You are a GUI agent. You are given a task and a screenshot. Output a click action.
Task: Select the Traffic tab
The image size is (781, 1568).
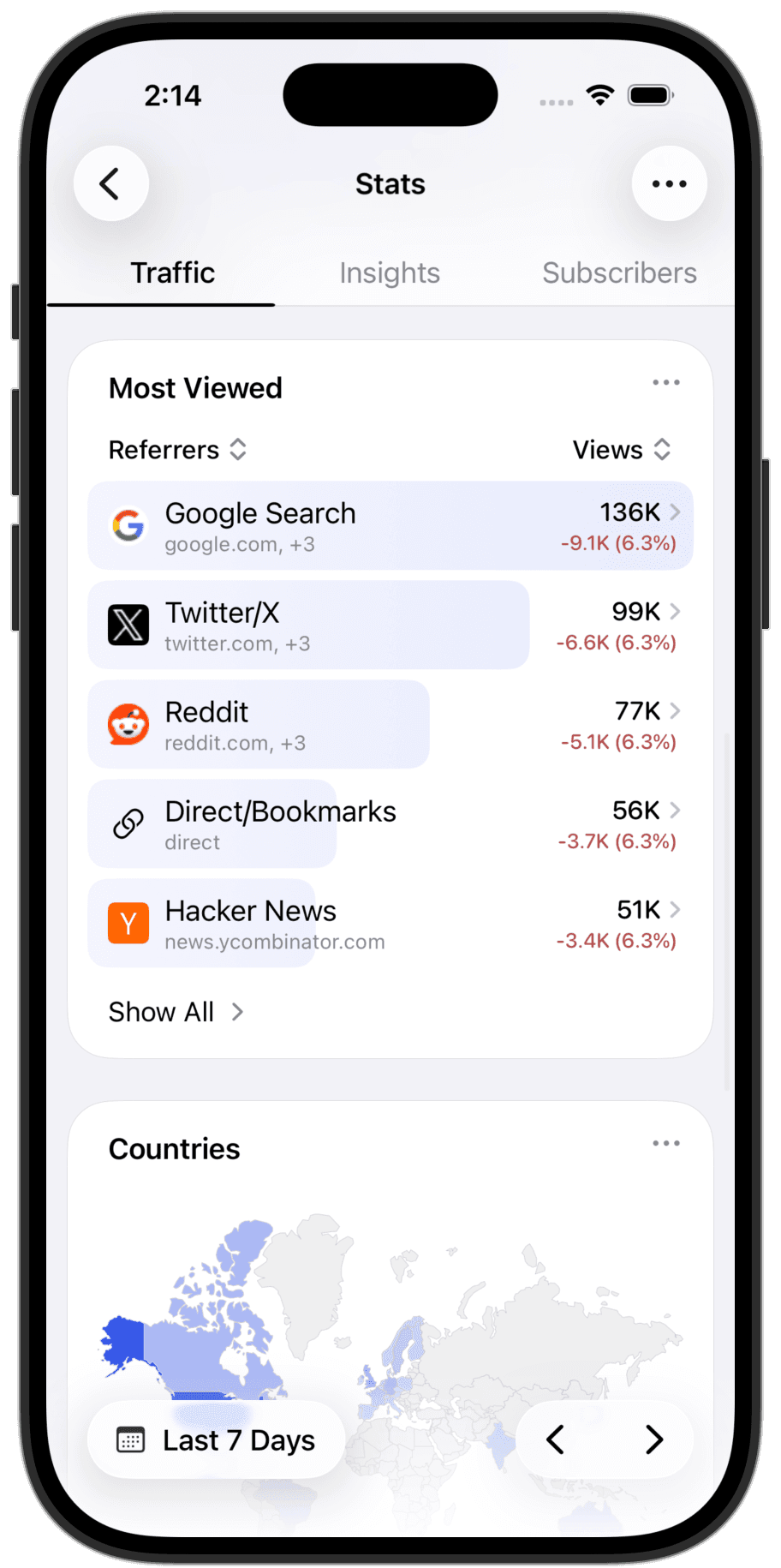[x=172, y=273]
